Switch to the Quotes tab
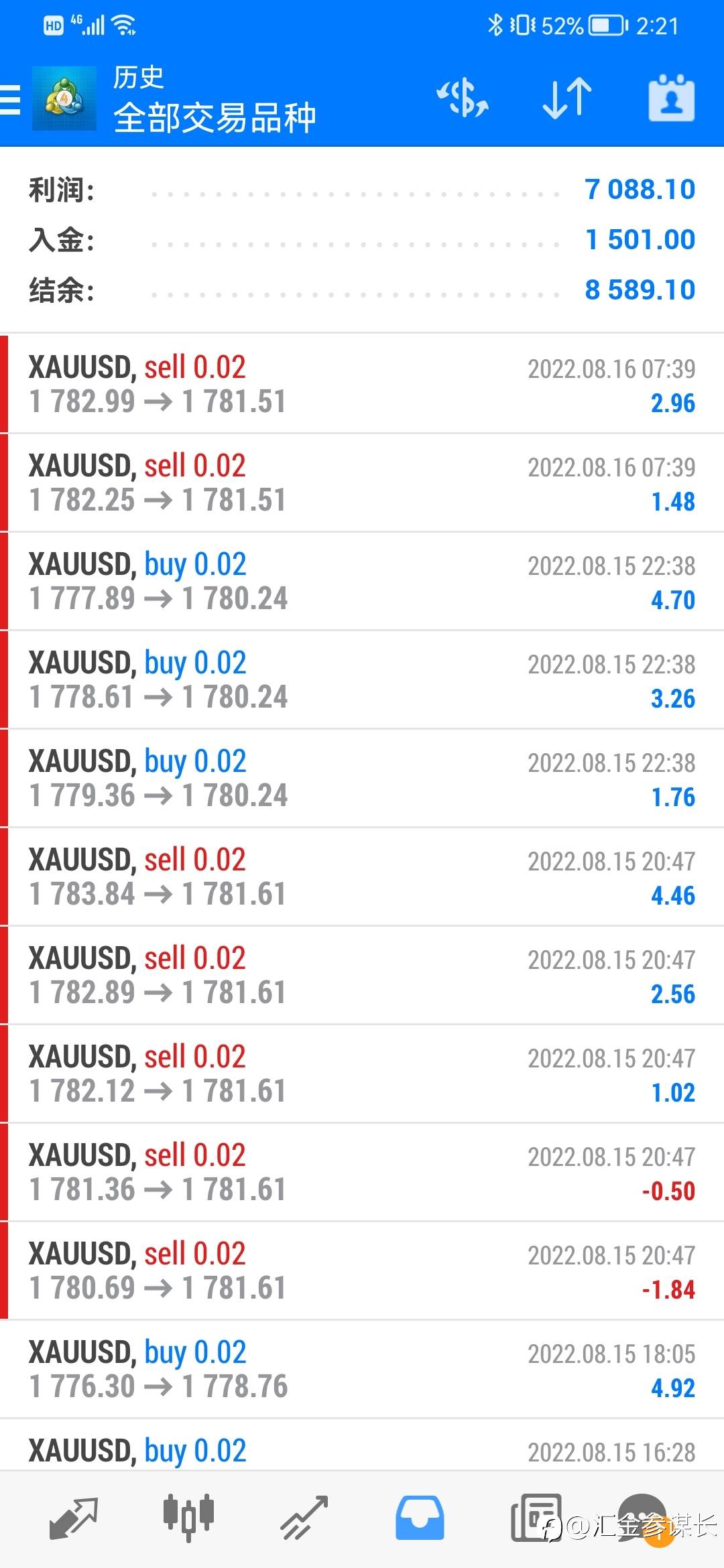The width and height of the screenshot is (724, 1568). 74,1518
